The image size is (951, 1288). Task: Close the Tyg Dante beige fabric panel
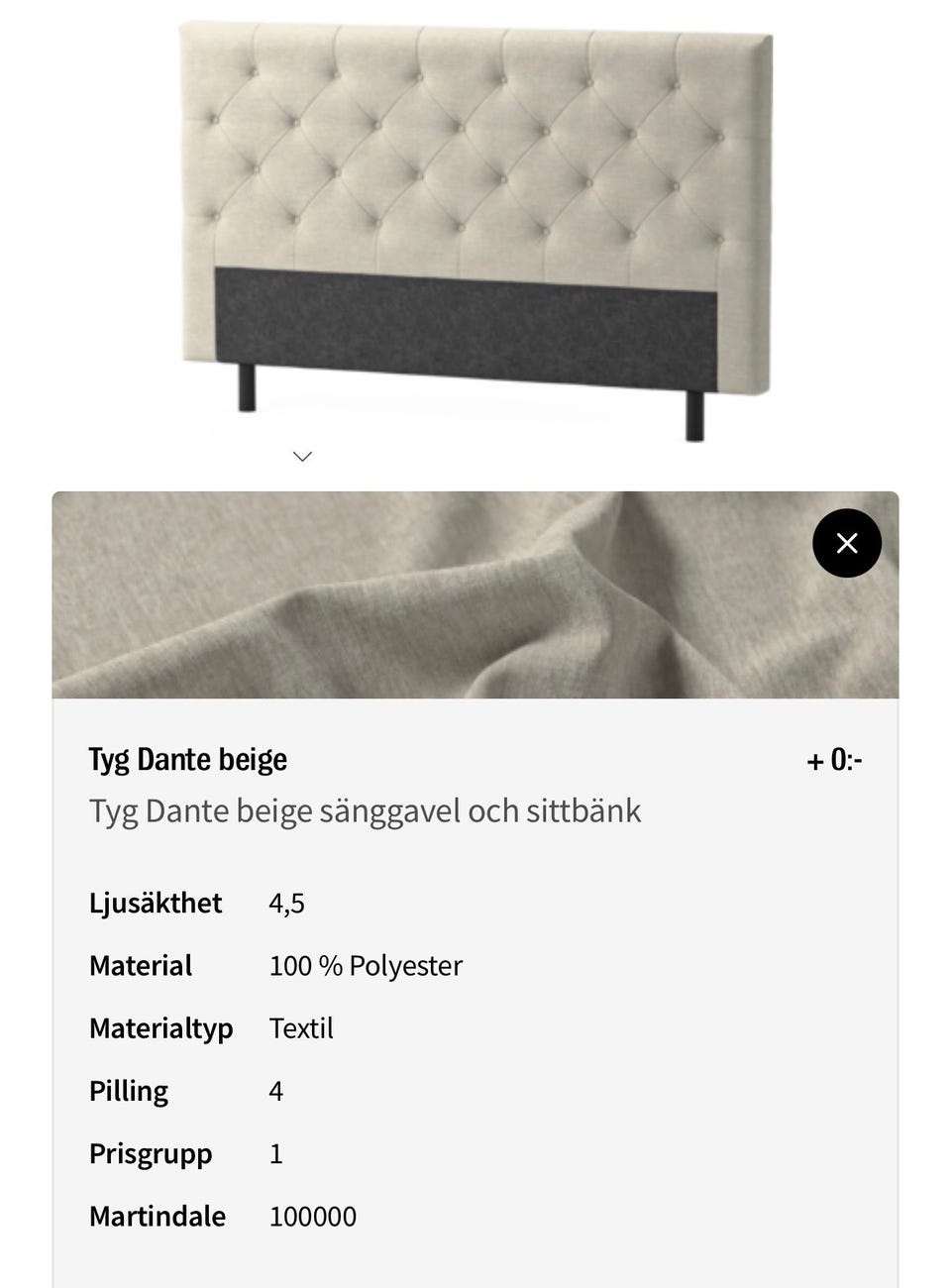click(x=847, y=543)
